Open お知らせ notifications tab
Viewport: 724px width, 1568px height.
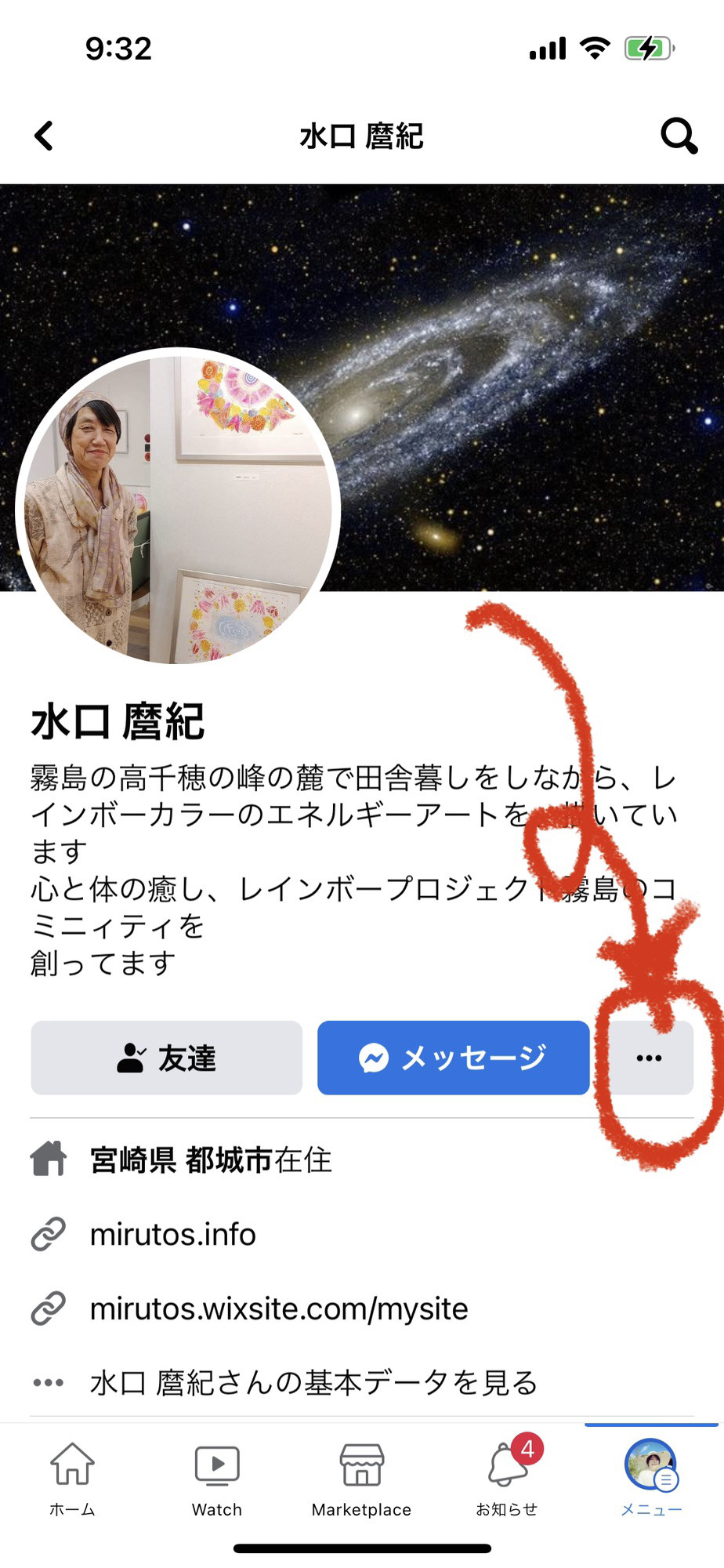click(507, 1478)
